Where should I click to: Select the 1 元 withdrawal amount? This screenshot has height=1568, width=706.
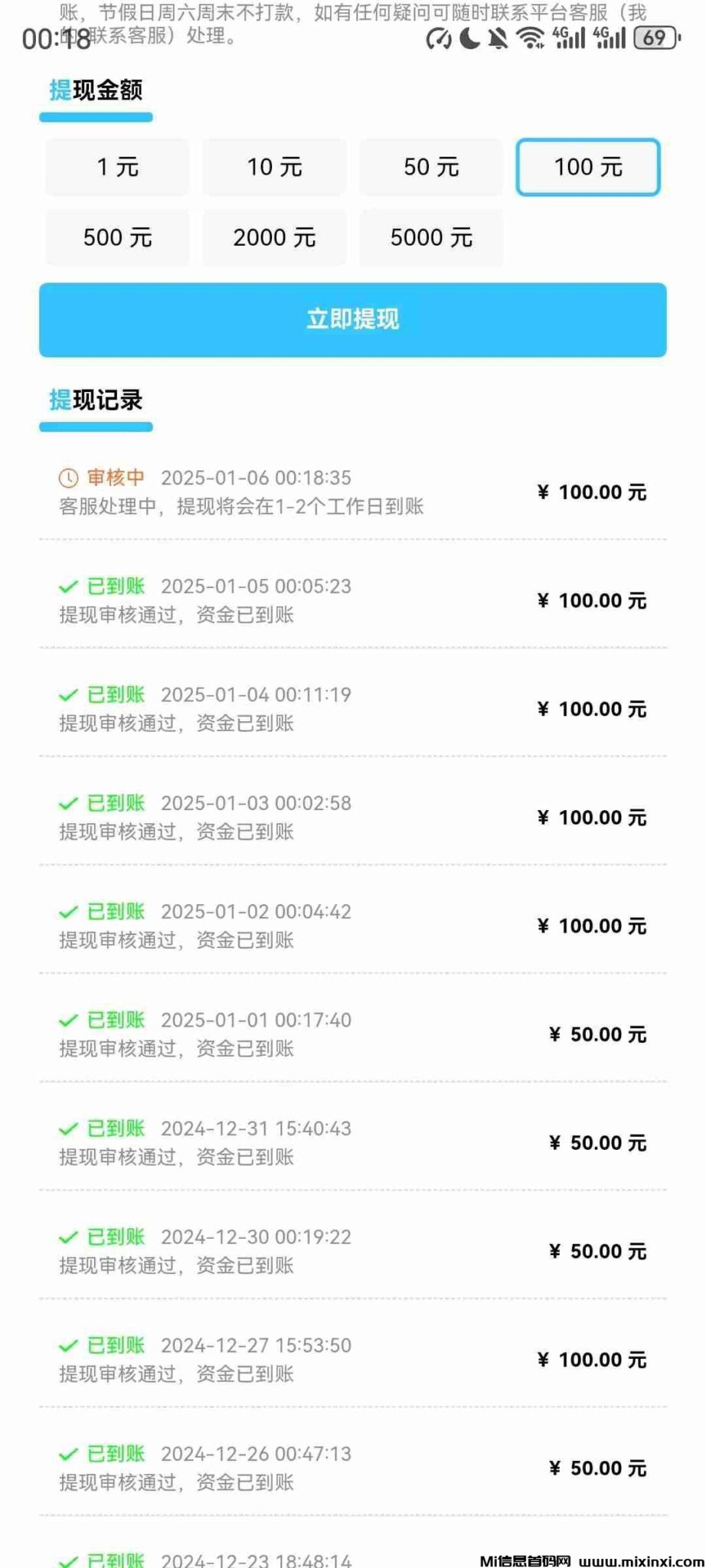[117, 167]
